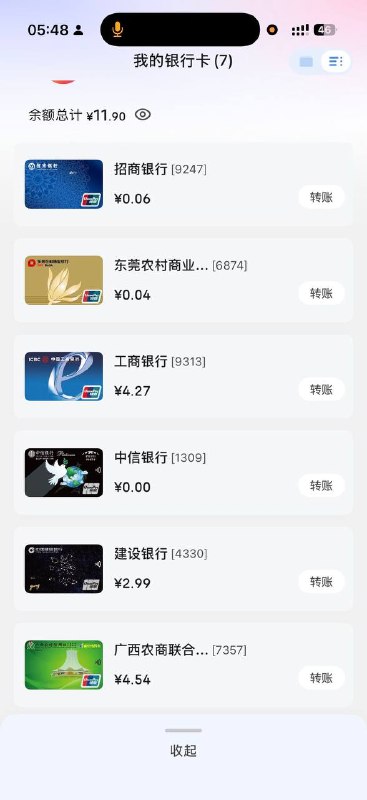This screenshot has width=367, height=800.
Task: Tap 转账 for 东莞农村商业 card 6874
Action: click(x=322, y=293)
